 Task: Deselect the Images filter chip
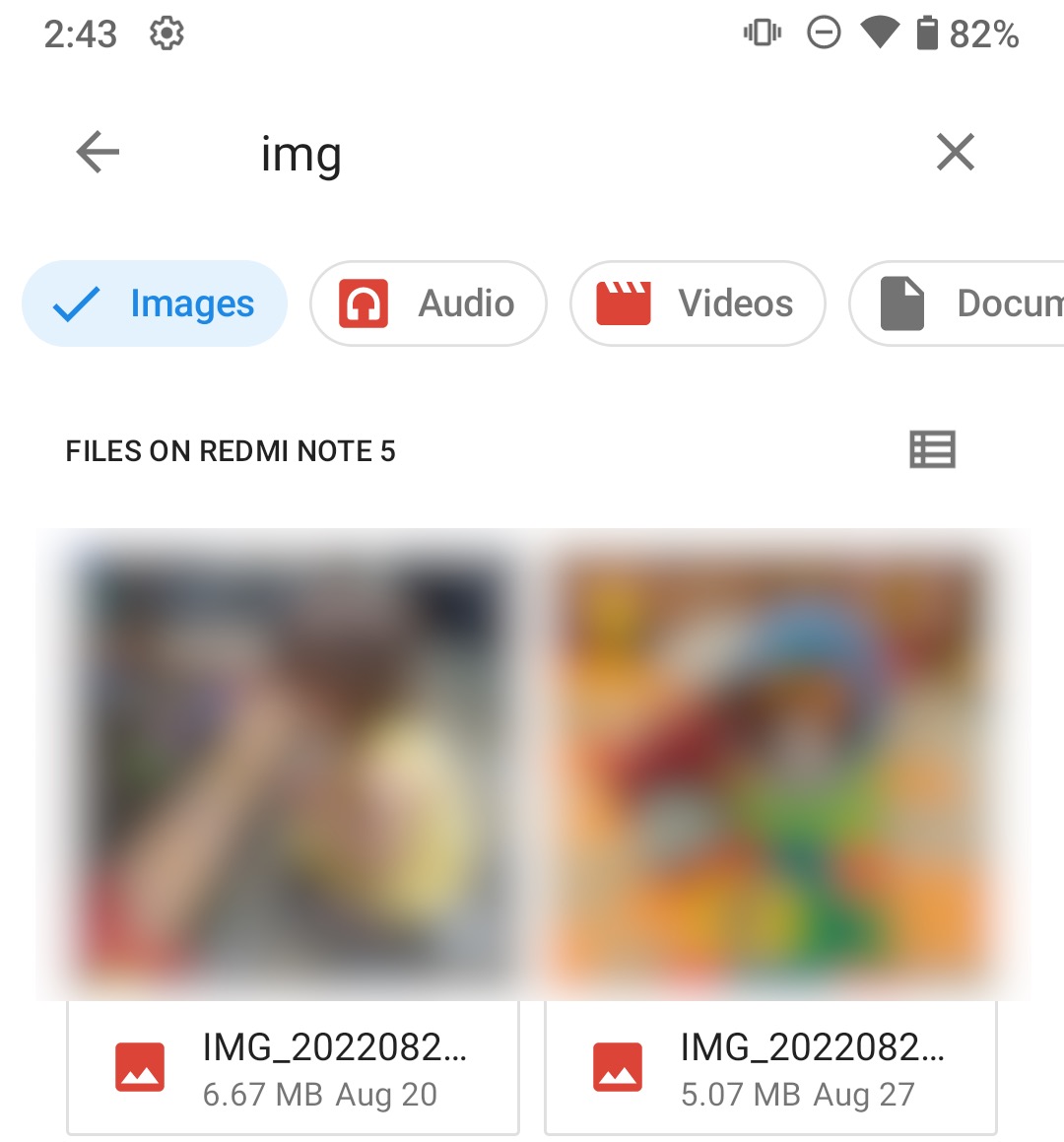[155, 303]
